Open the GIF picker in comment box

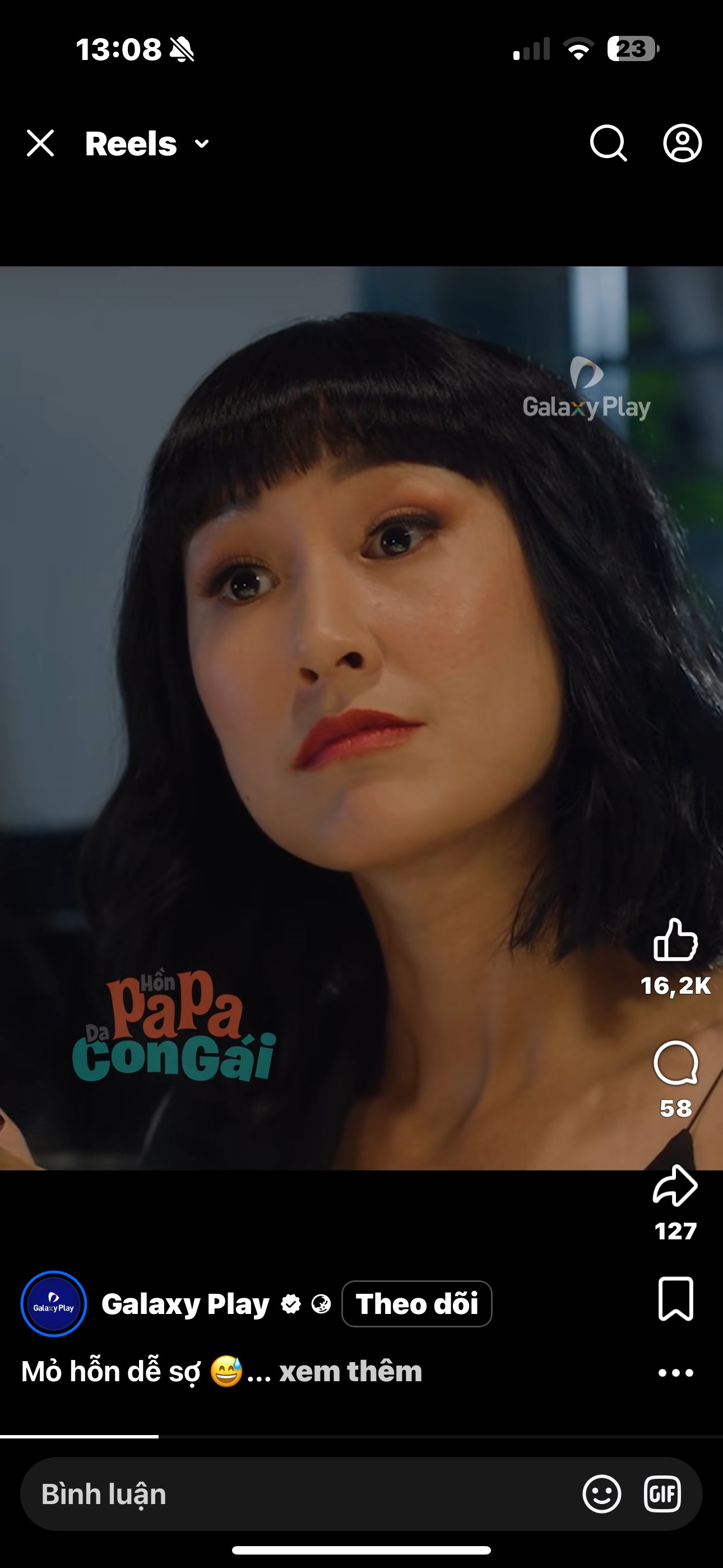662,1494
